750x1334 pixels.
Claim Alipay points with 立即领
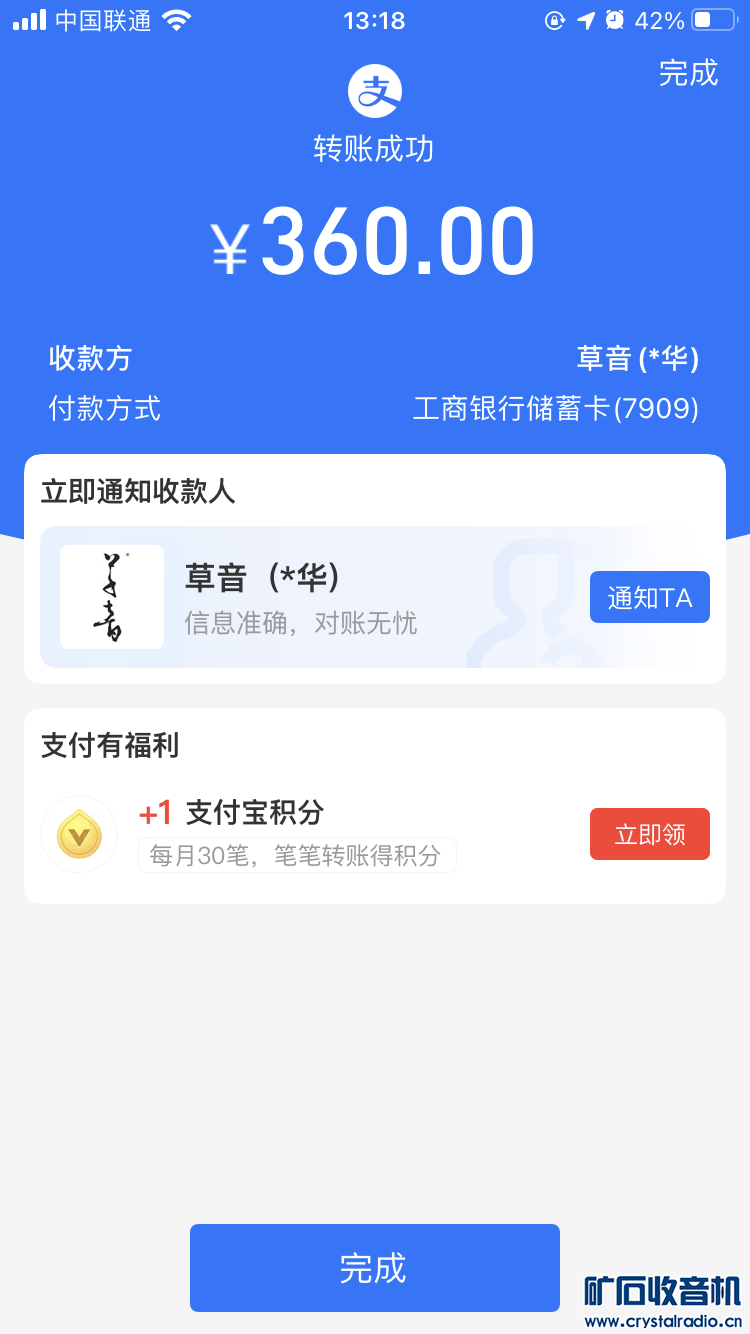[x=649, y=834]
